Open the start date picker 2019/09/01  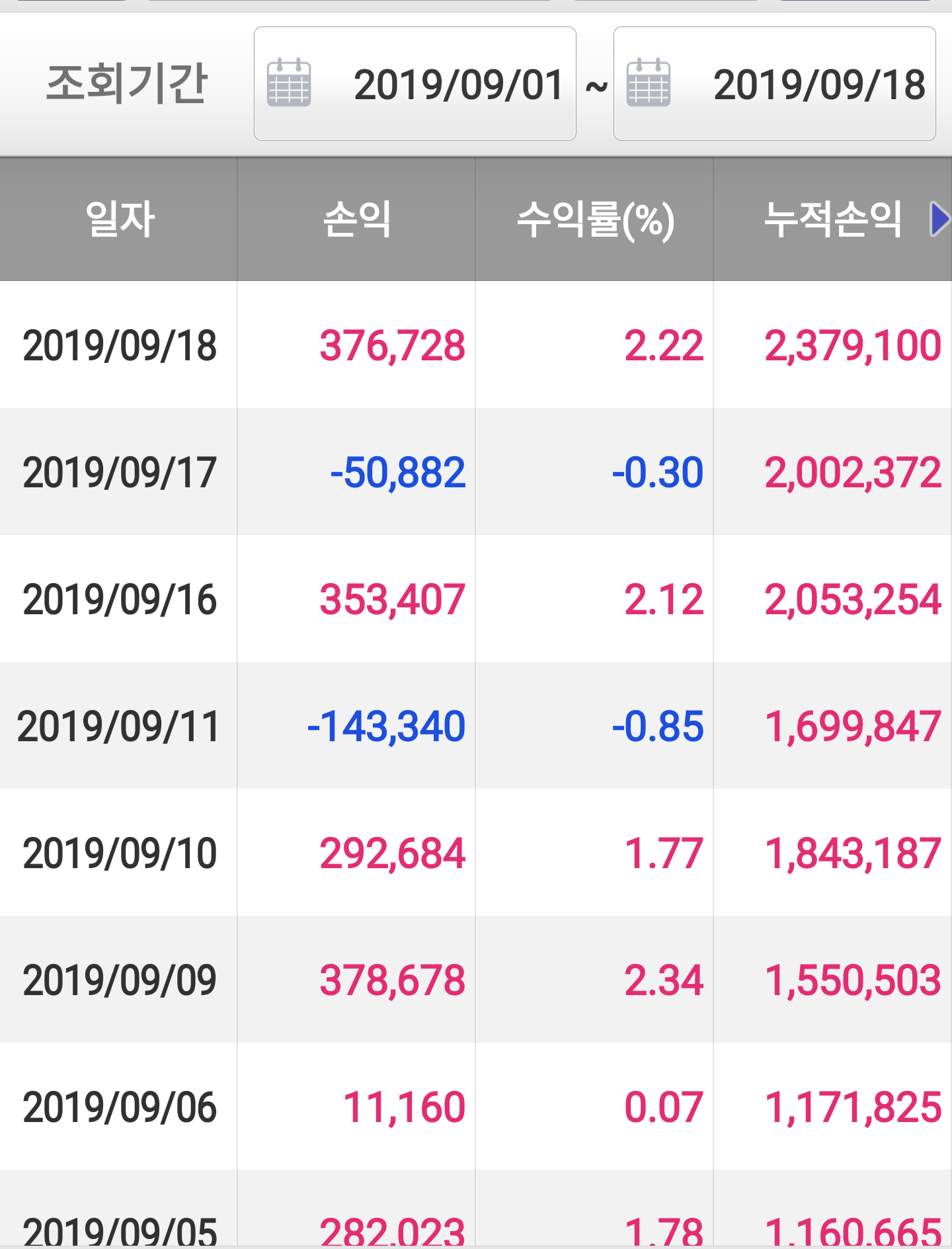pos(415,84)
